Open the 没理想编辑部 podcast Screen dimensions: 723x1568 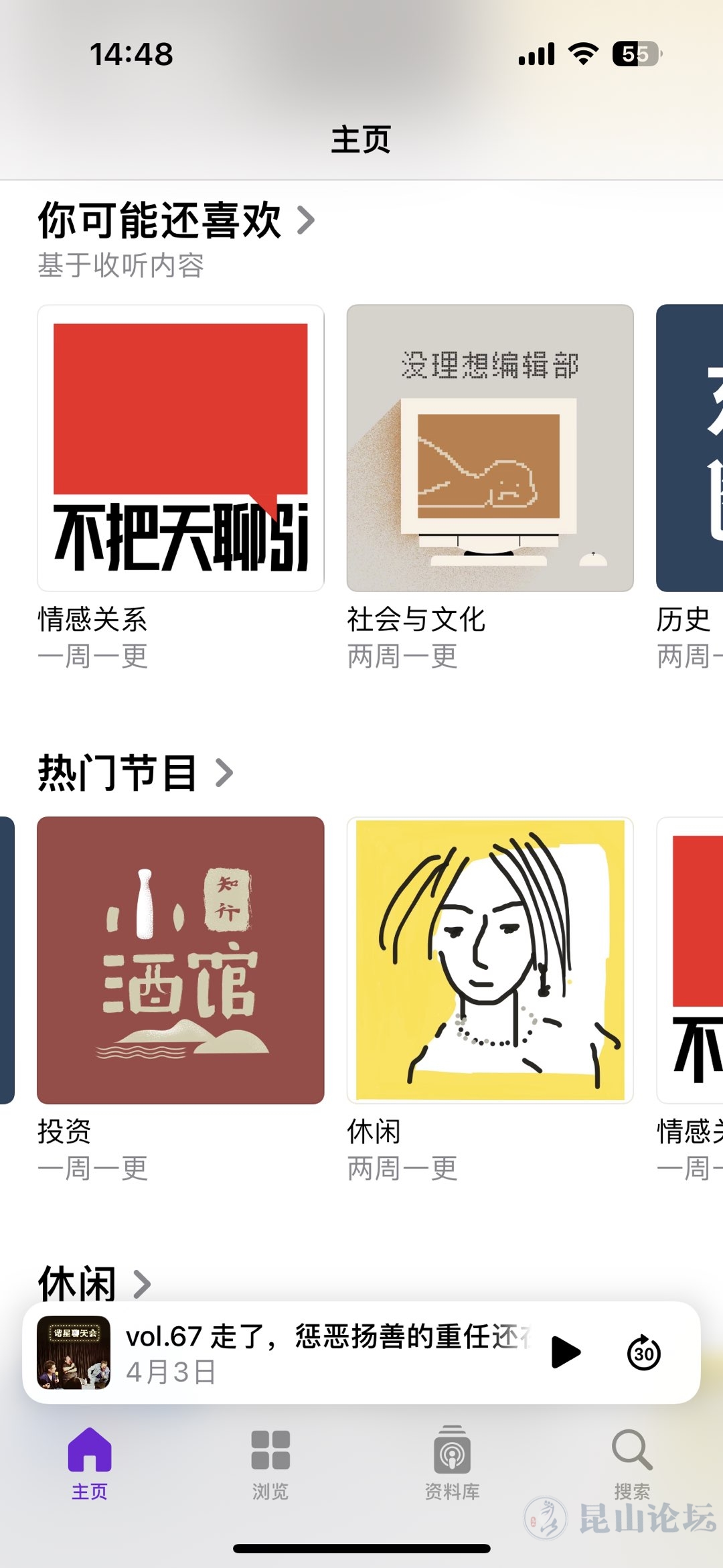tap(490, 448)
